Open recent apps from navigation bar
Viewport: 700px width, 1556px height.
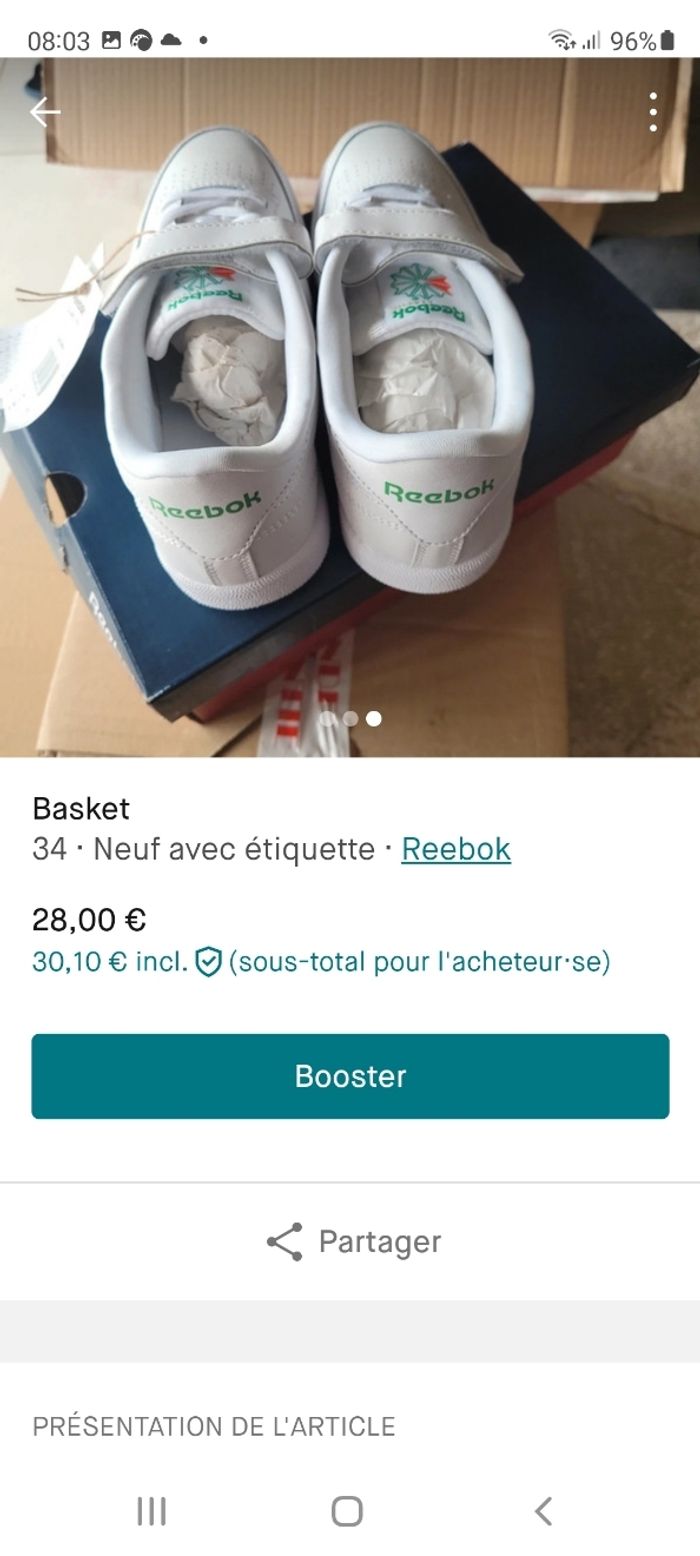[x=151, y=1510]
